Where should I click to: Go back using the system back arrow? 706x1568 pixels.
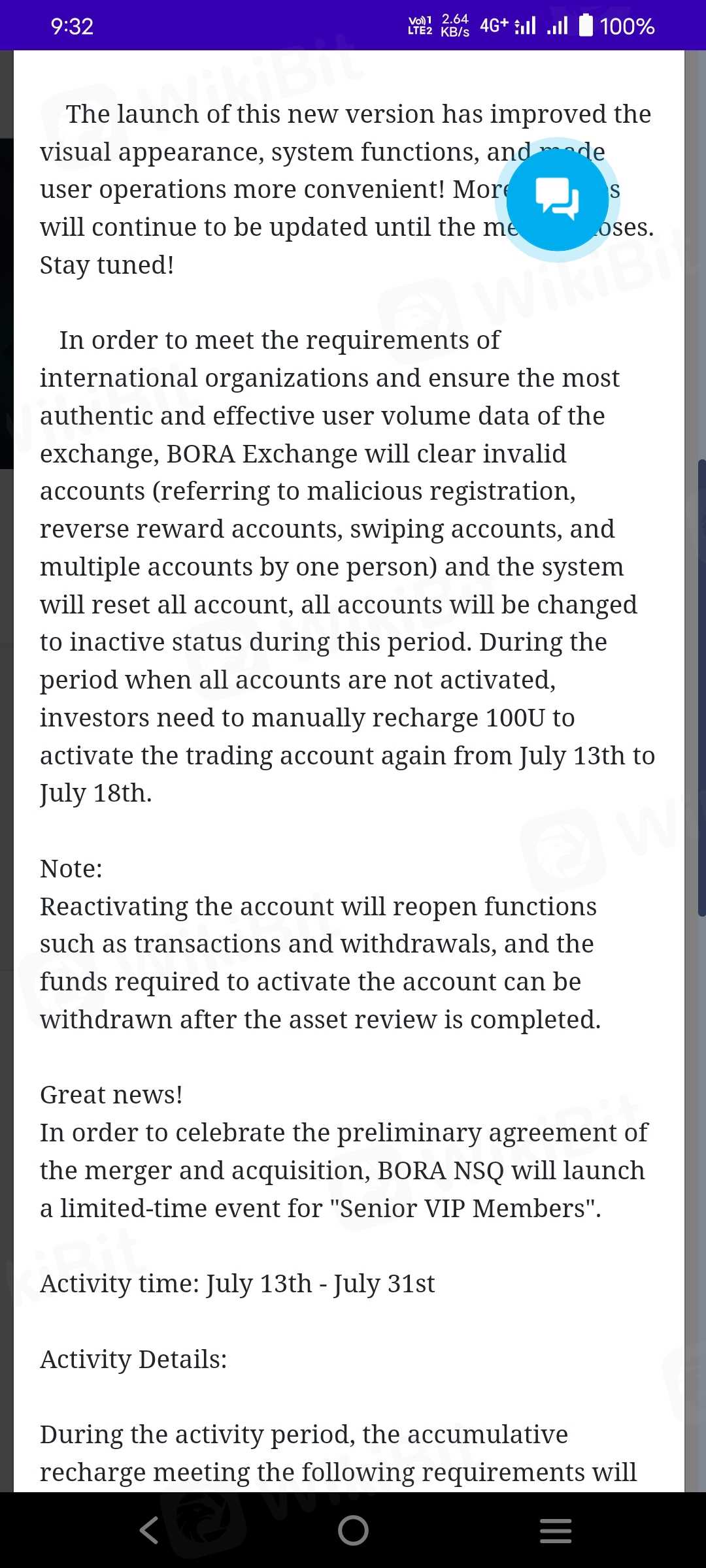click(150, 1530)
